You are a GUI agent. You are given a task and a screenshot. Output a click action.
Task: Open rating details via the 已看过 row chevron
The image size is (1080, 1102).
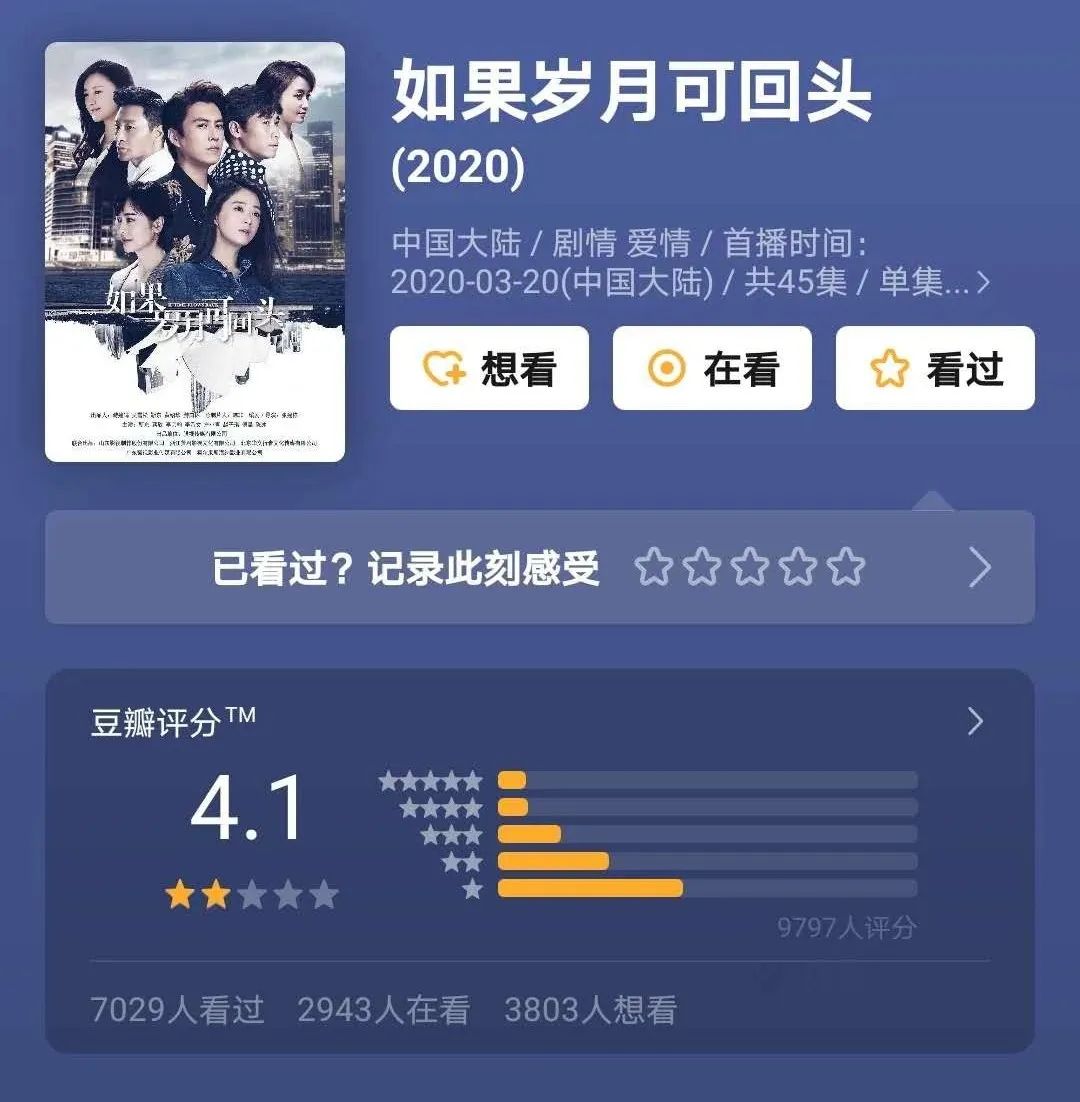tap(979, 567)
